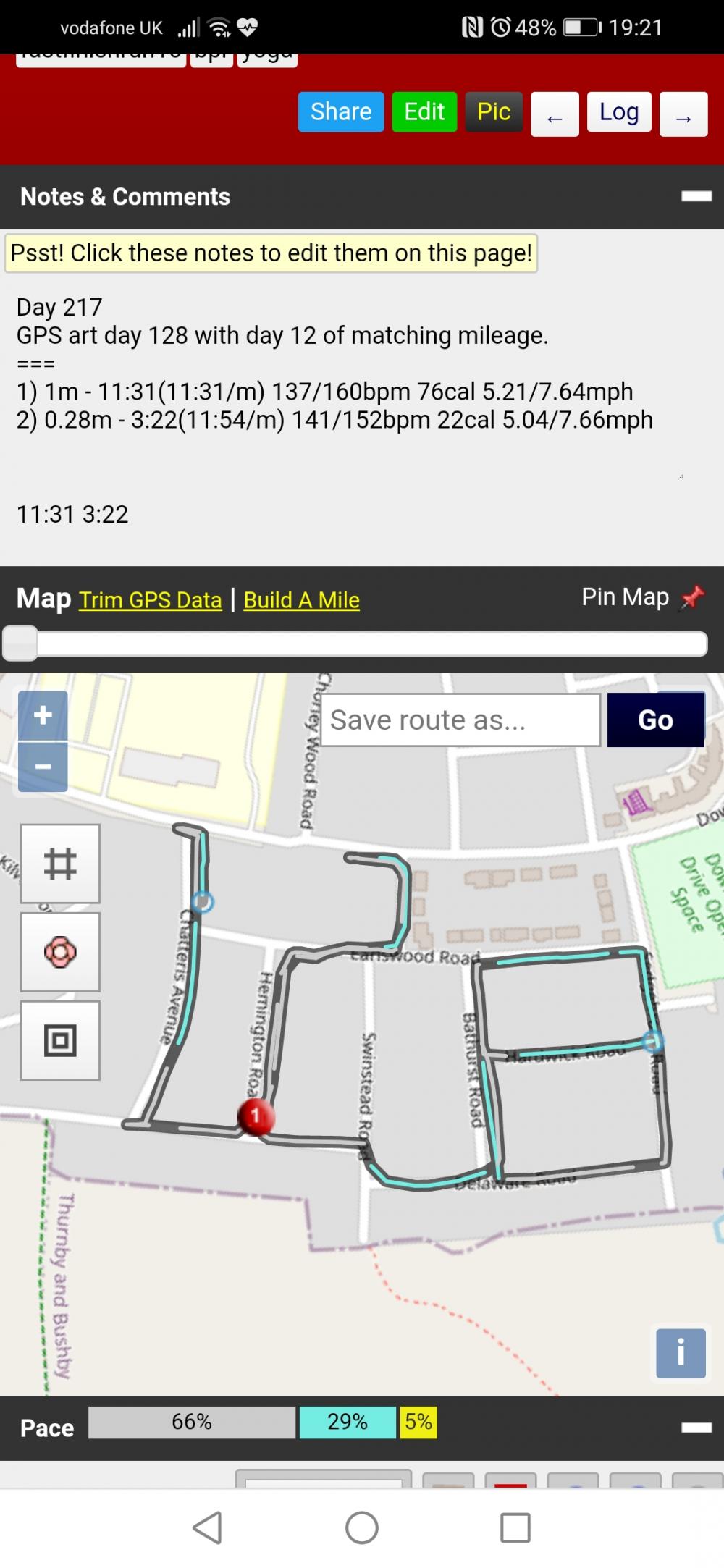Collapse the Pace section
The image size is (724, 1568).
pyautogui.click(x=696, y=1428)
